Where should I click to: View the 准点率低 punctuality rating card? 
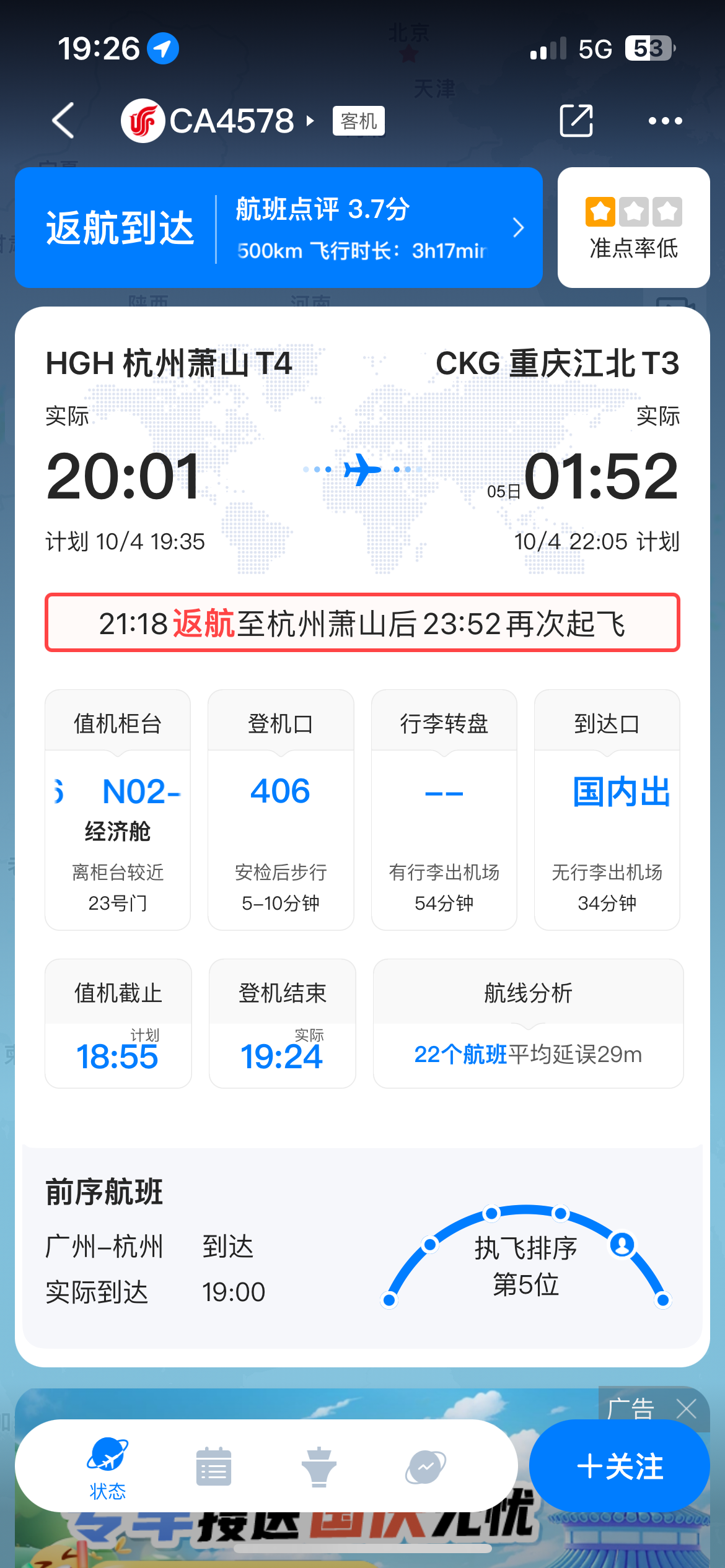633,228
